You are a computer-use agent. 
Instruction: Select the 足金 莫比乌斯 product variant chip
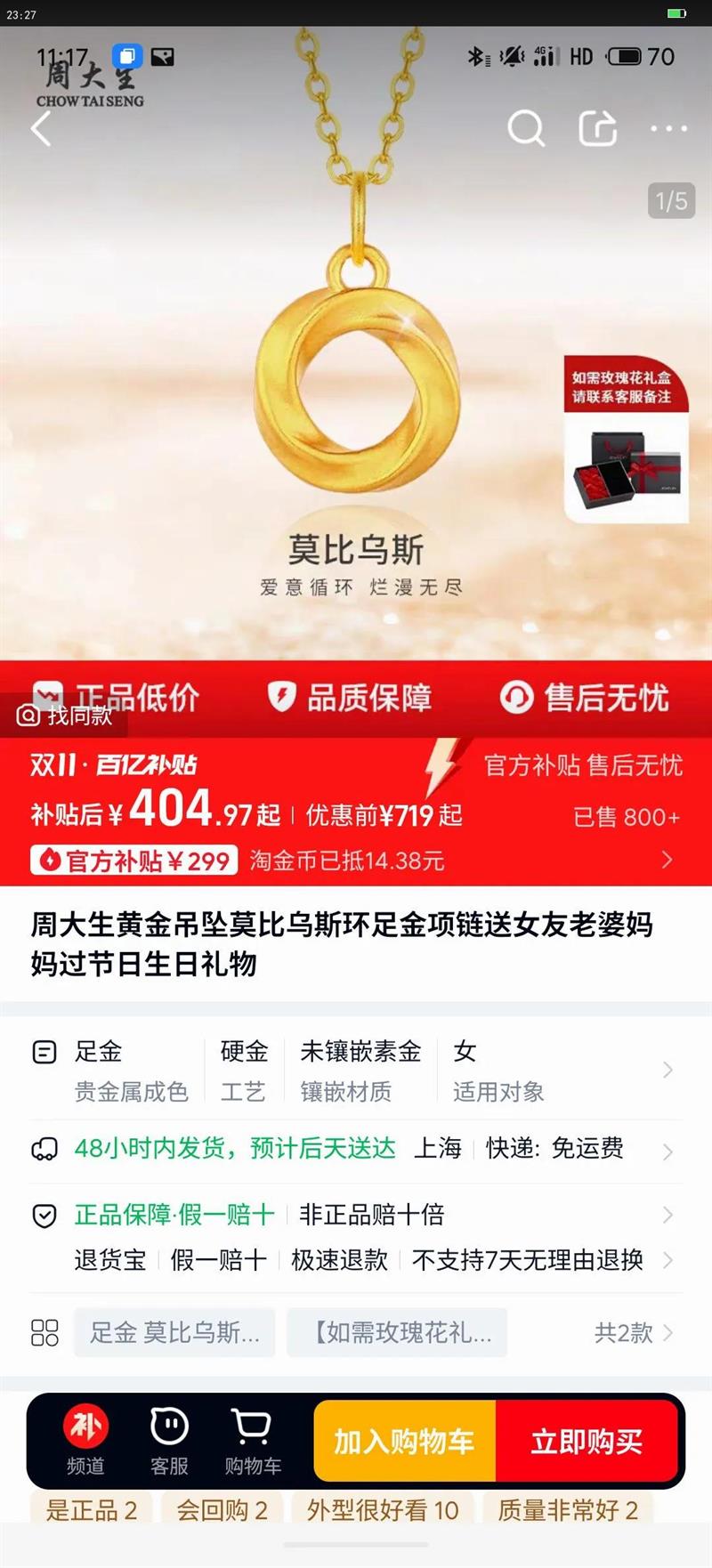pyautogui.click(x=174, y=1332)
